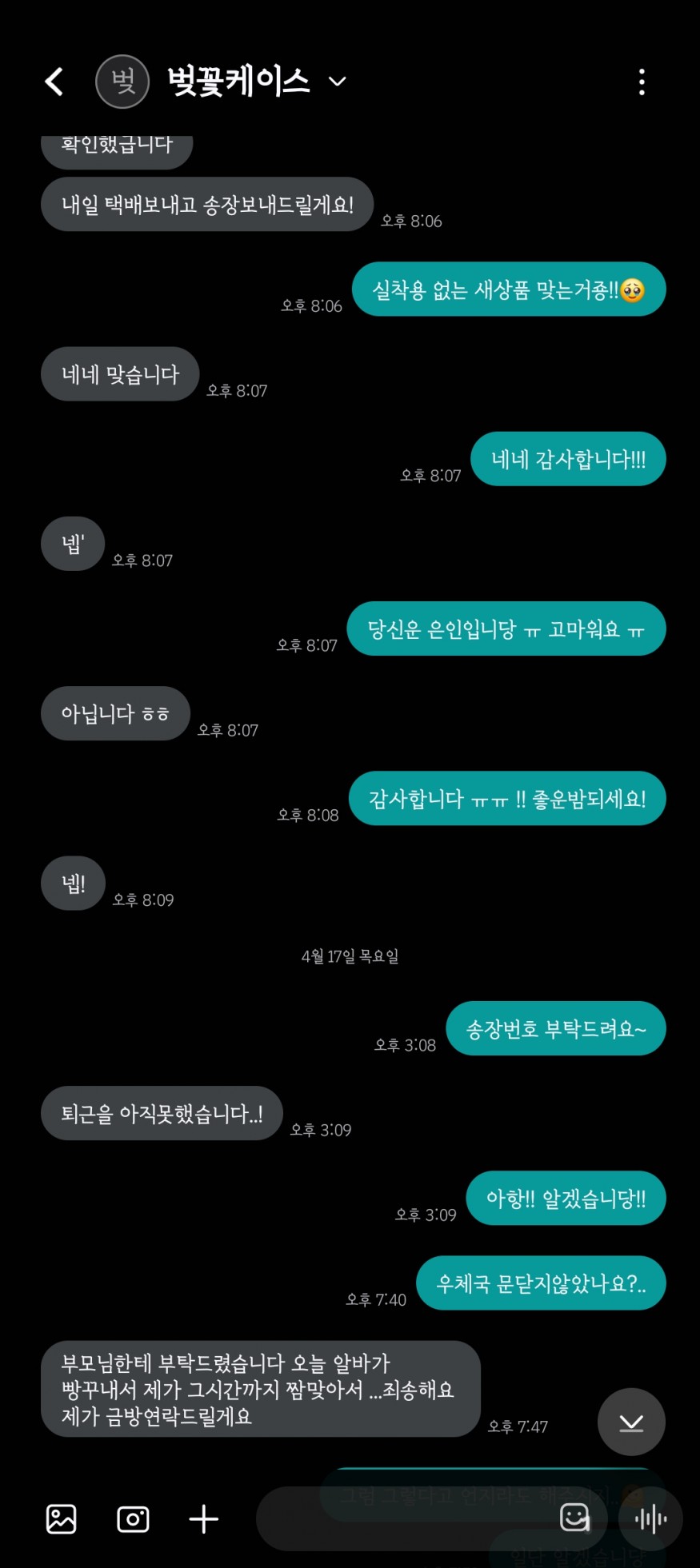Open the more options menu
Image resolution: width=700 pixels, height=1568 pixels.
click(x=642, y=82)
